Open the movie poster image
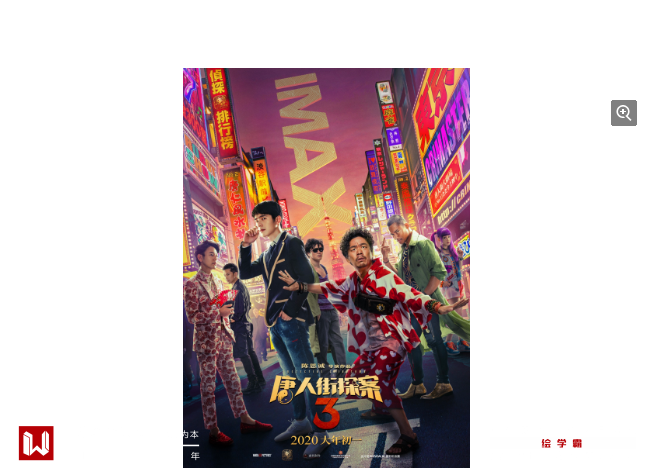 326,260
